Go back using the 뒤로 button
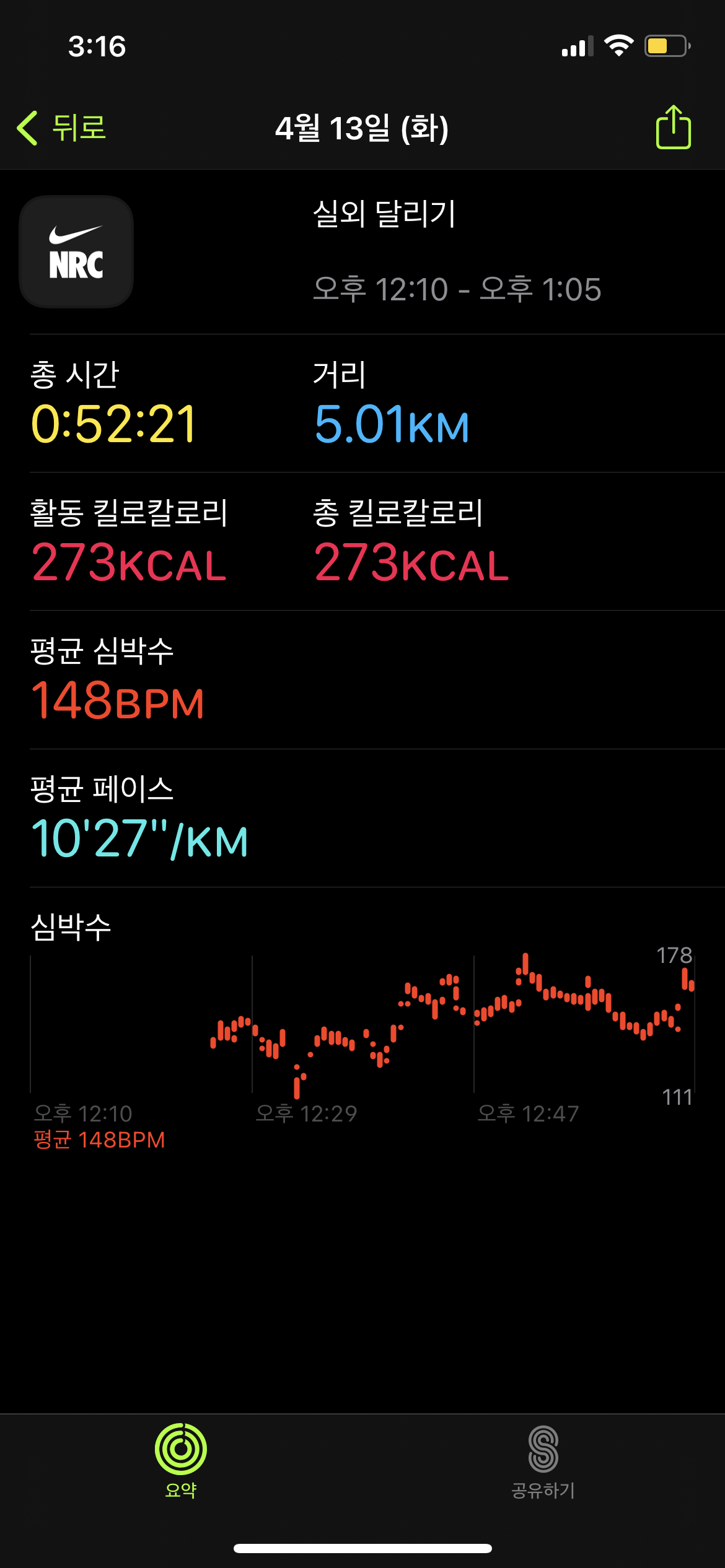Viewport: 725px width, 1568px height. [x=61, y=128]
